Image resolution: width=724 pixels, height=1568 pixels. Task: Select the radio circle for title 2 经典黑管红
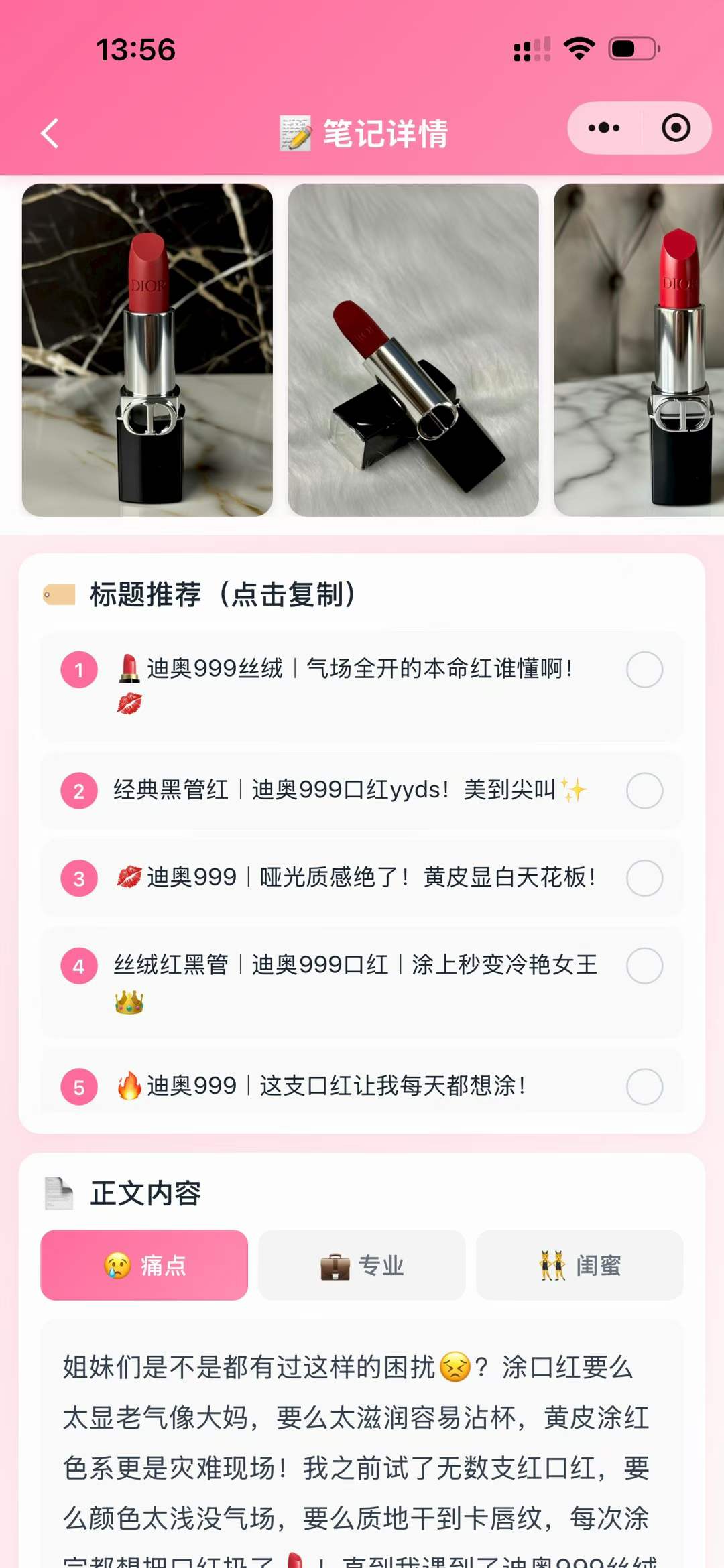coord(644,791)
